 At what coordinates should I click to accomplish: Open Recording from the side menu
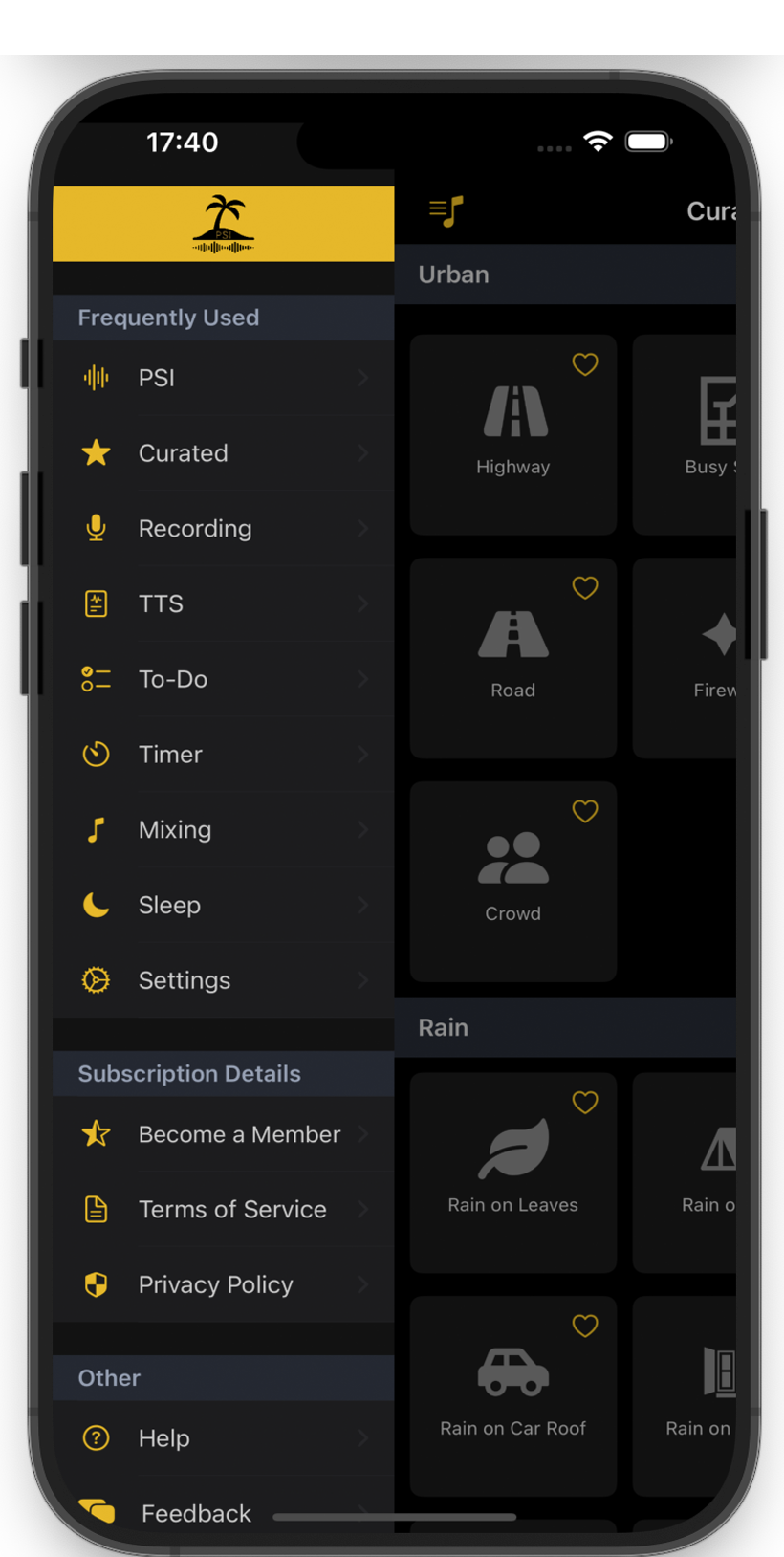pyautogui.click(x=223, y=528)
